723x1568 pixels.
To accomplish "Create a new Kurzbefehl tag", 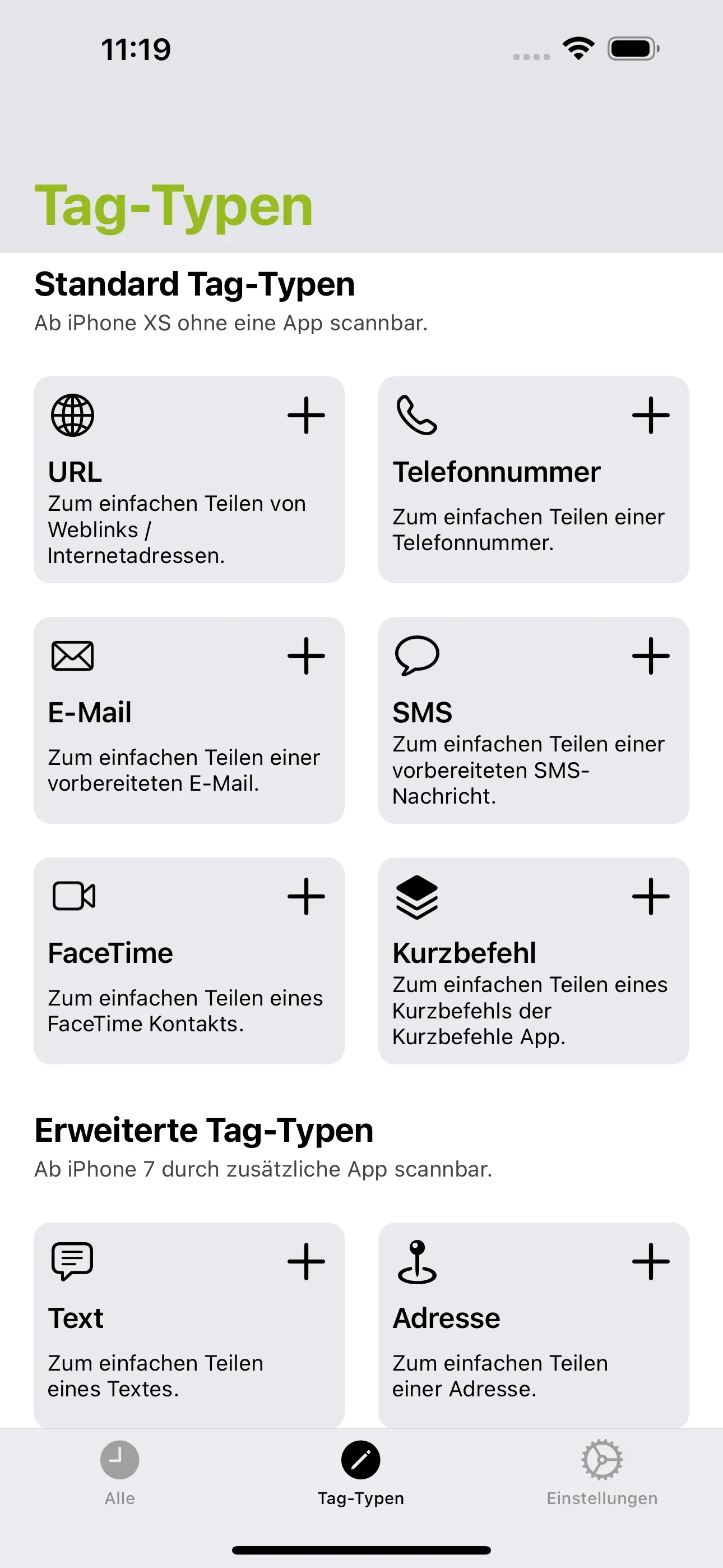I will click(651, 896).
